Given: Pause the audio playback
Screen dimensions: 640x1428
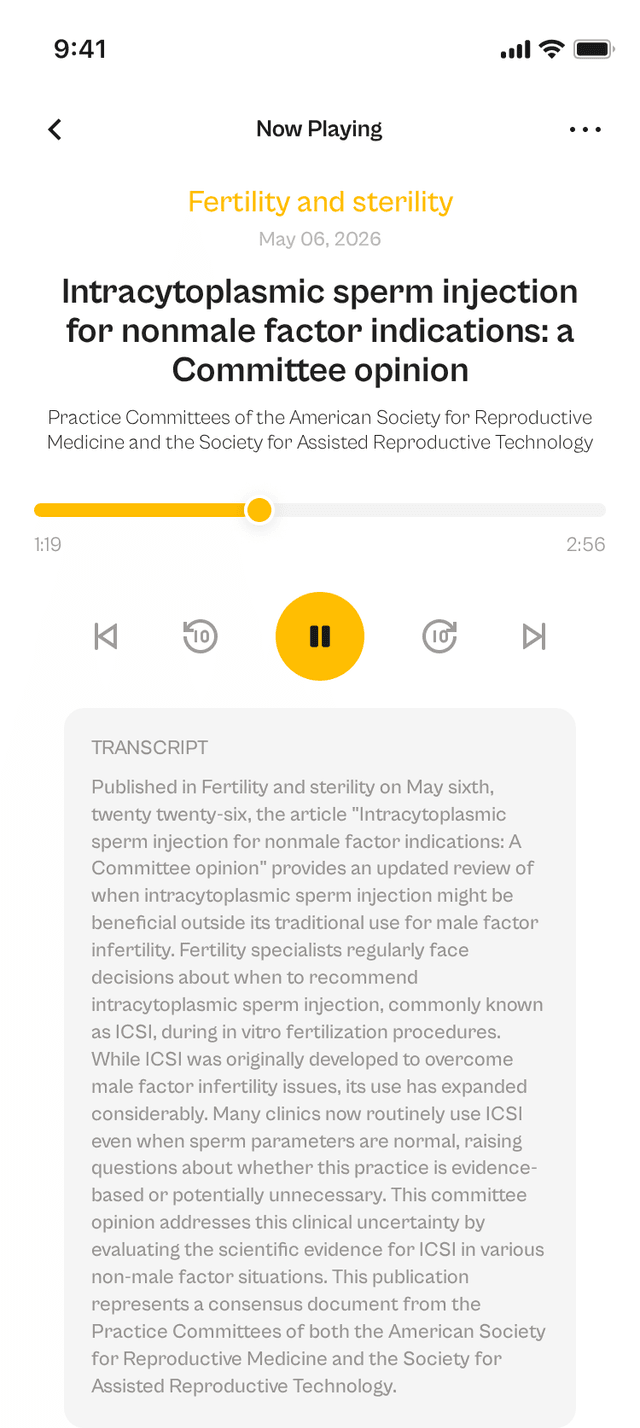Looking at the screenshot, I should click(320, 636).
